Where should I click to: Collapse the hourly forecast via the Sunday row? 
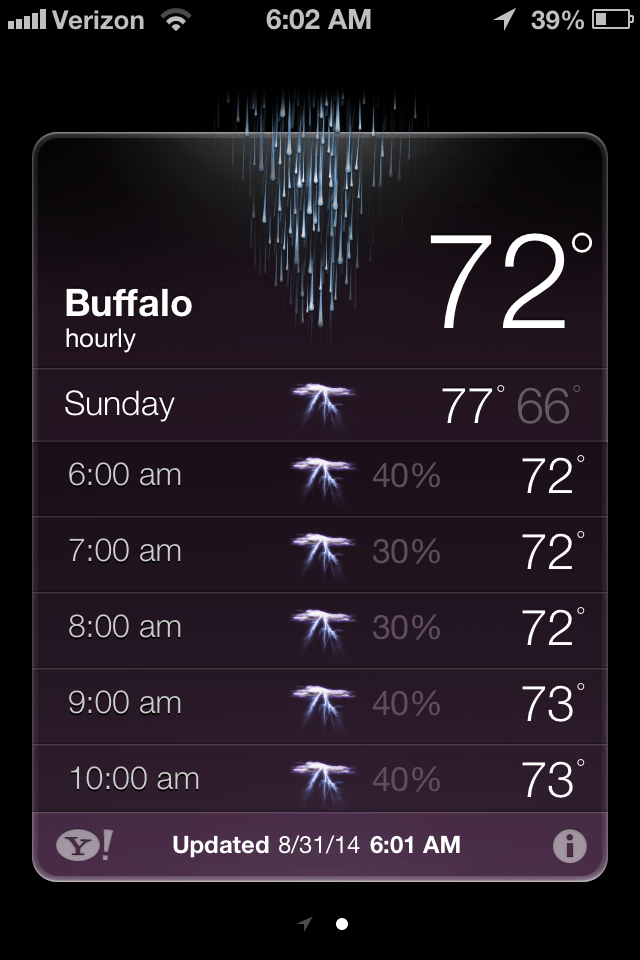(320, 404)
